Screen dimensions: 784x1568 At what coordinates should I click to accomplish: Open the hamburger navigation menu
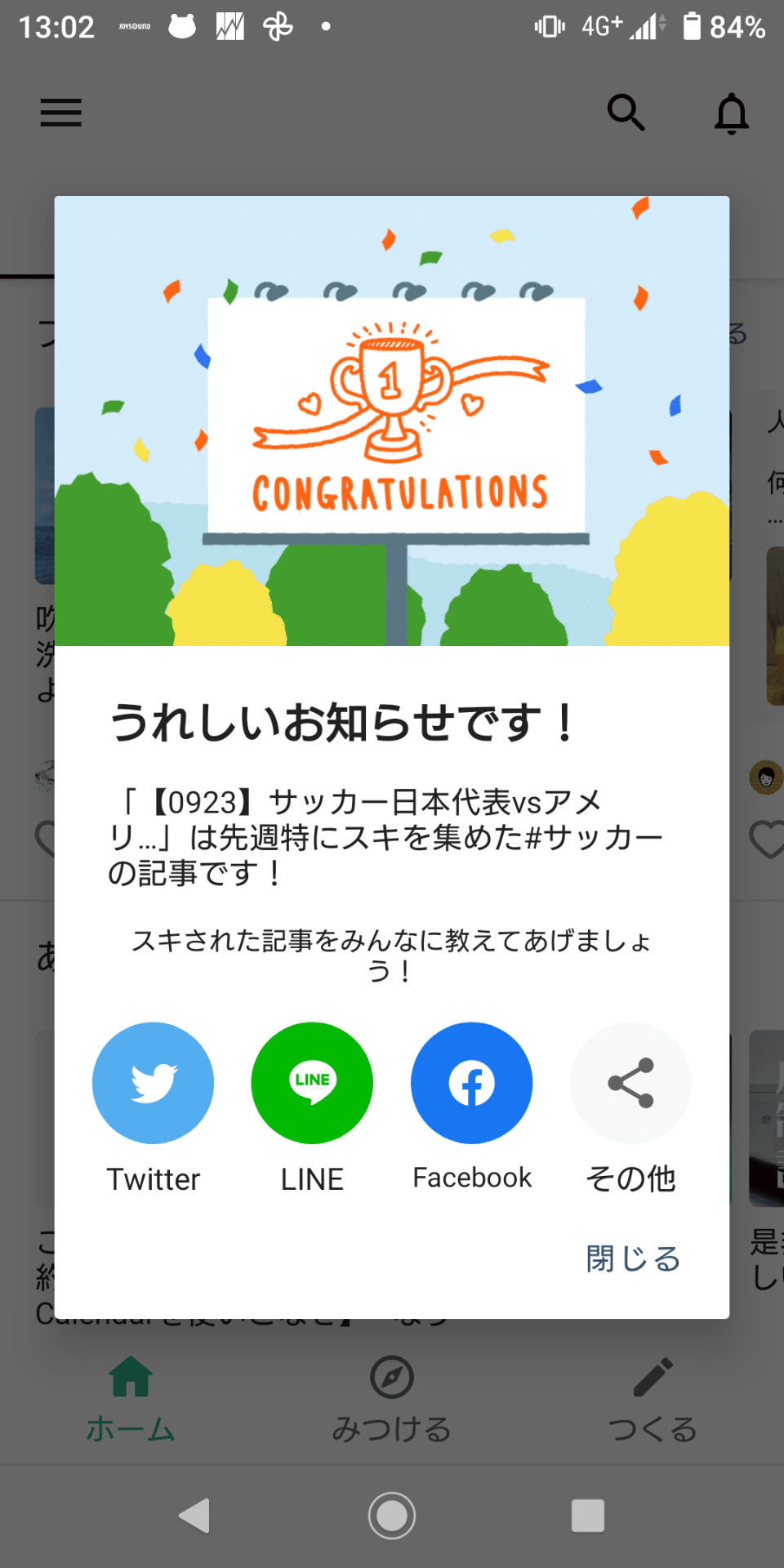click(60, 113)
